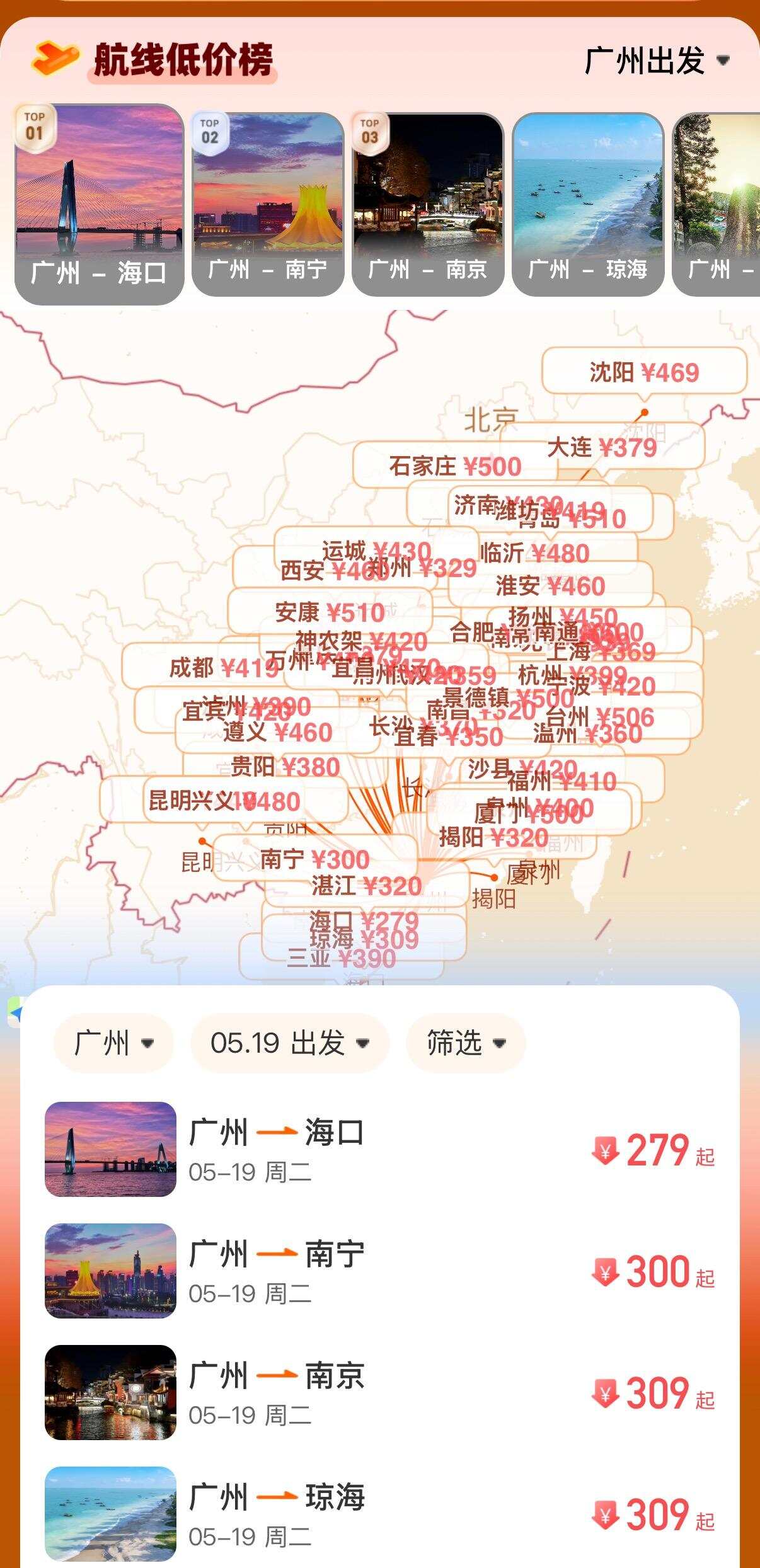
Task: Open the 广州出发 departure city dropdown
Action: 657,61
